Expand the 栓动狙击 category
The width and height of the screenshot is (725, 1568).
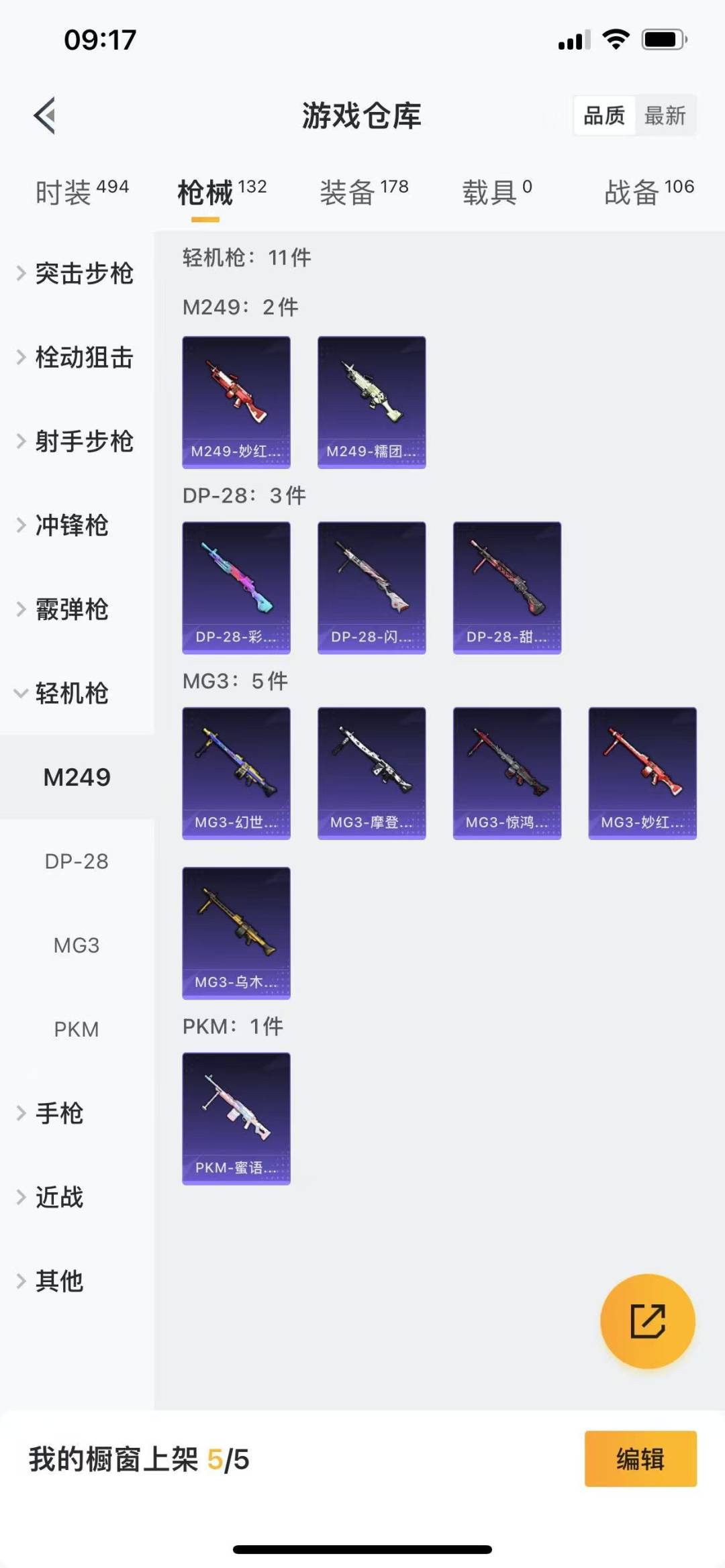click(77, 357)
